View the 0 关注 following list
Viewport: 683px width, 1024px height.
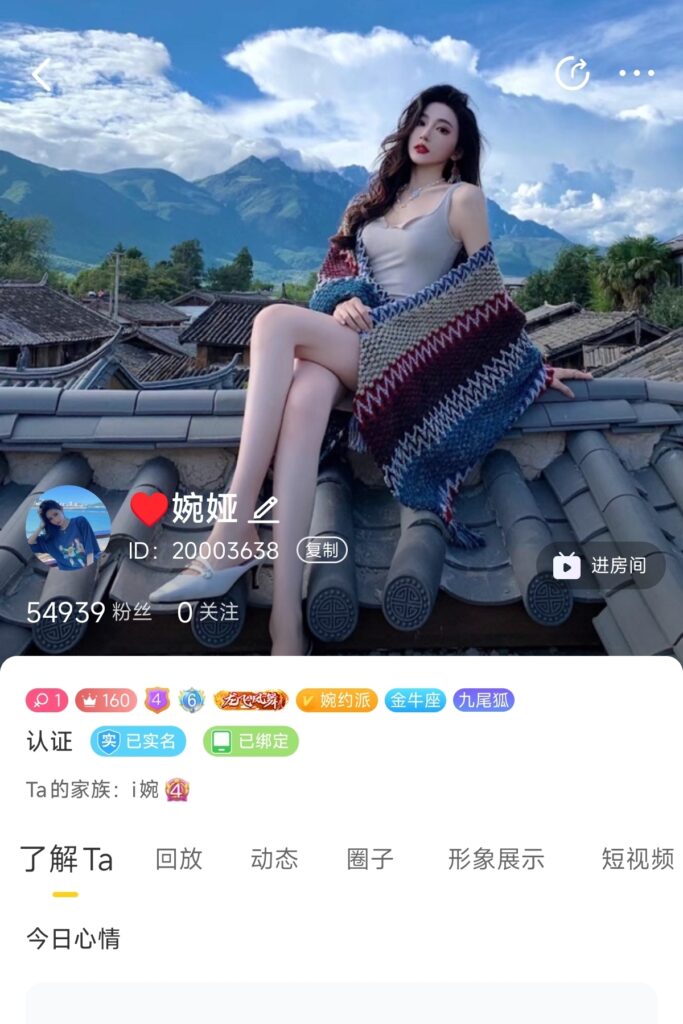click(208, 612)
